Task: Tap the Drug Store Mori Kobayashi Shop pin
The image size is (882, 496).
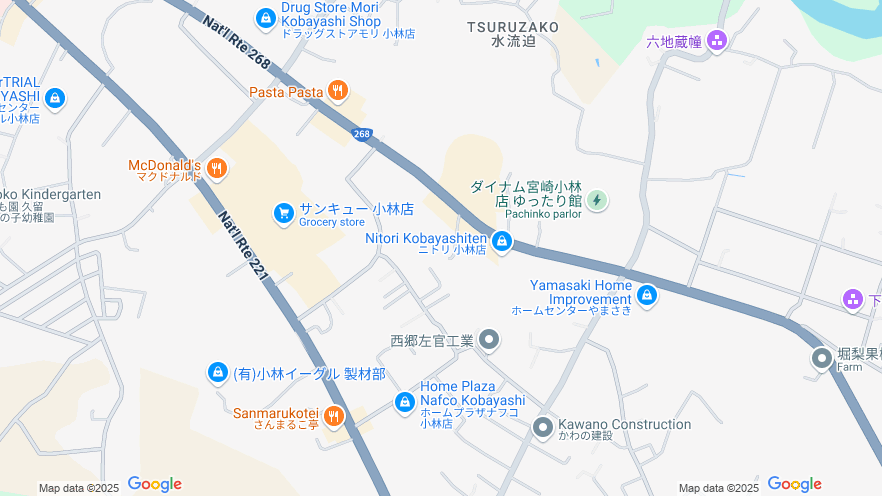Action: point(265,17)
